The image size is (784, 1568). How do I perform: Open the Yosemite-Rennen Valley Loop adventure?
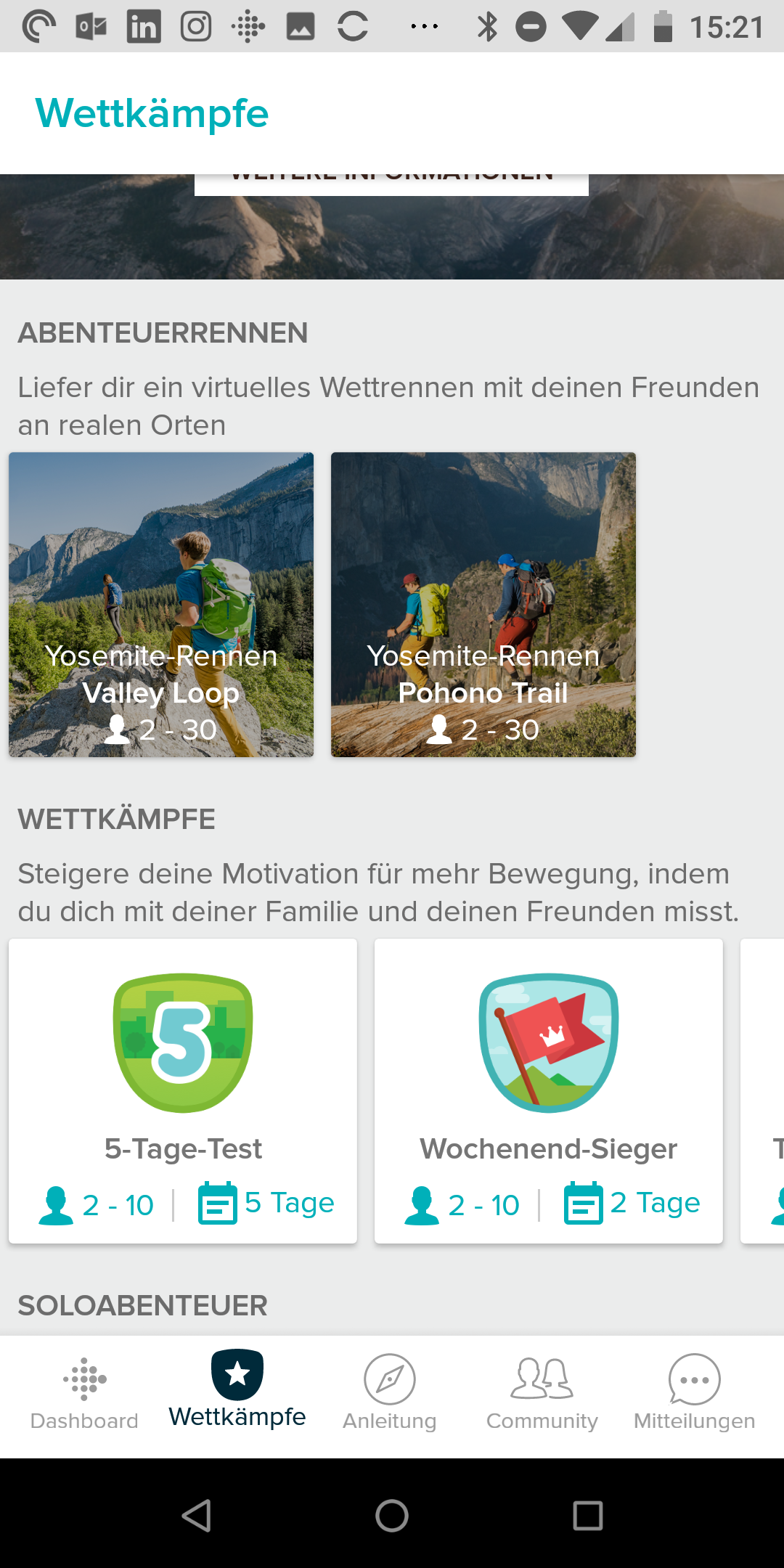coord(161,605)
